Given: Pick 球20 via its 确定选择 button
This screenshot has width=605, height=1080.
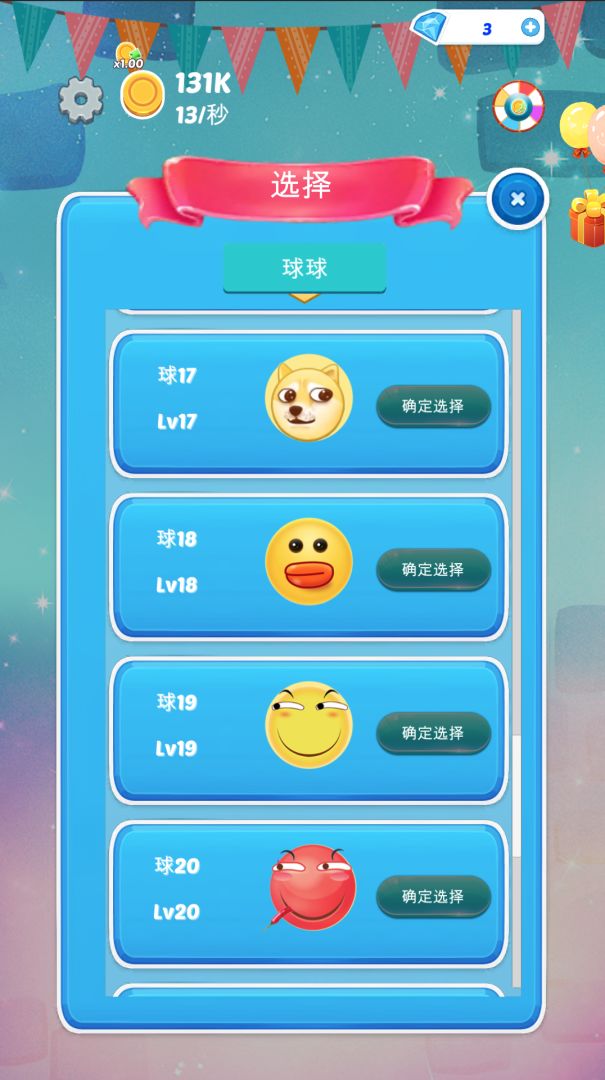Looking at the screenshot, I should click(433, 896).
